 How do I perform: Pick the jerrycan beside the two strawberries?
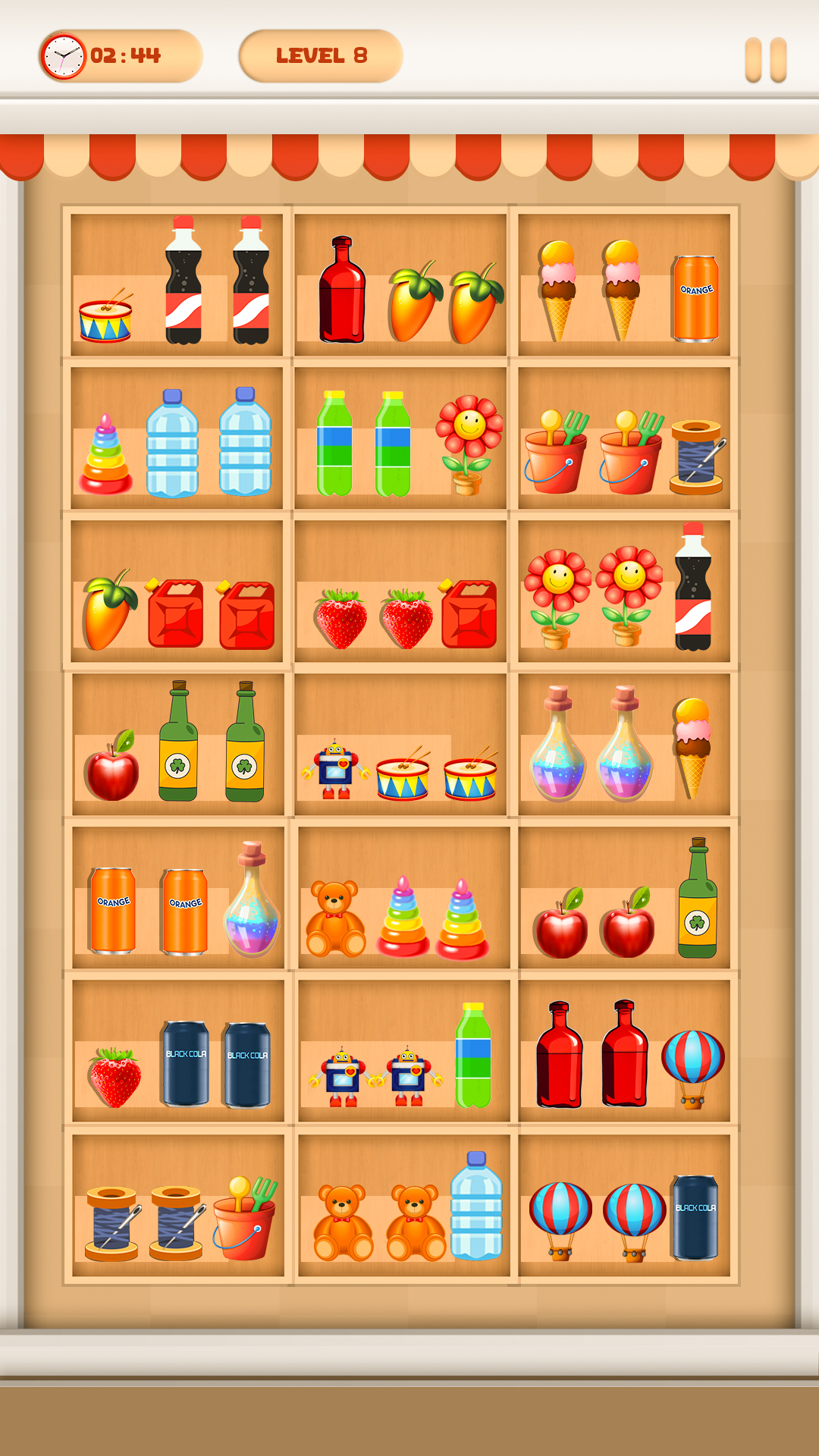(x=468, y=613)
